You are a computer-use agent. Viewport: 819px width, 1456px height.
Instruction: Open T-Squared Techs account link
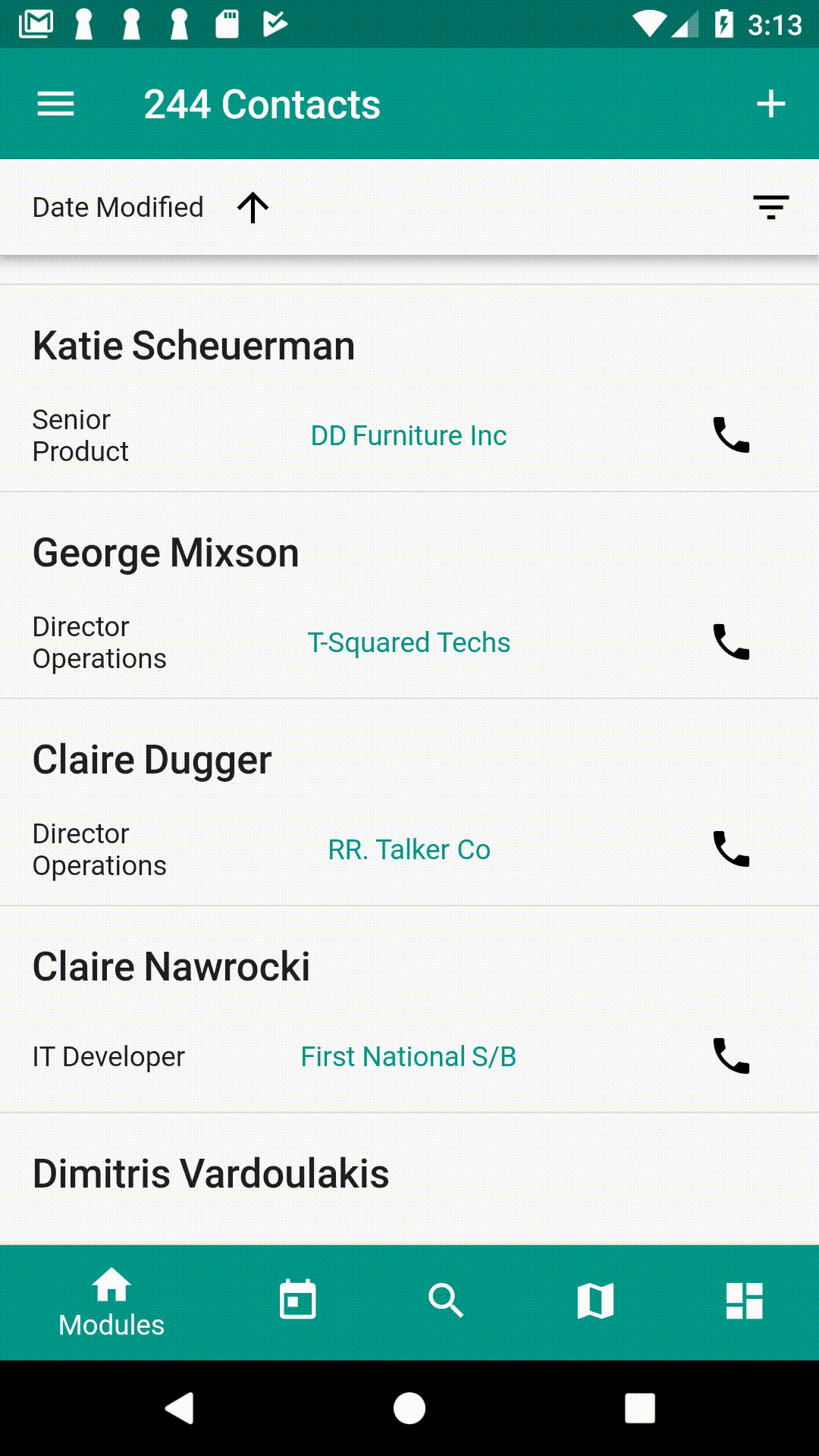coord(409,643)
